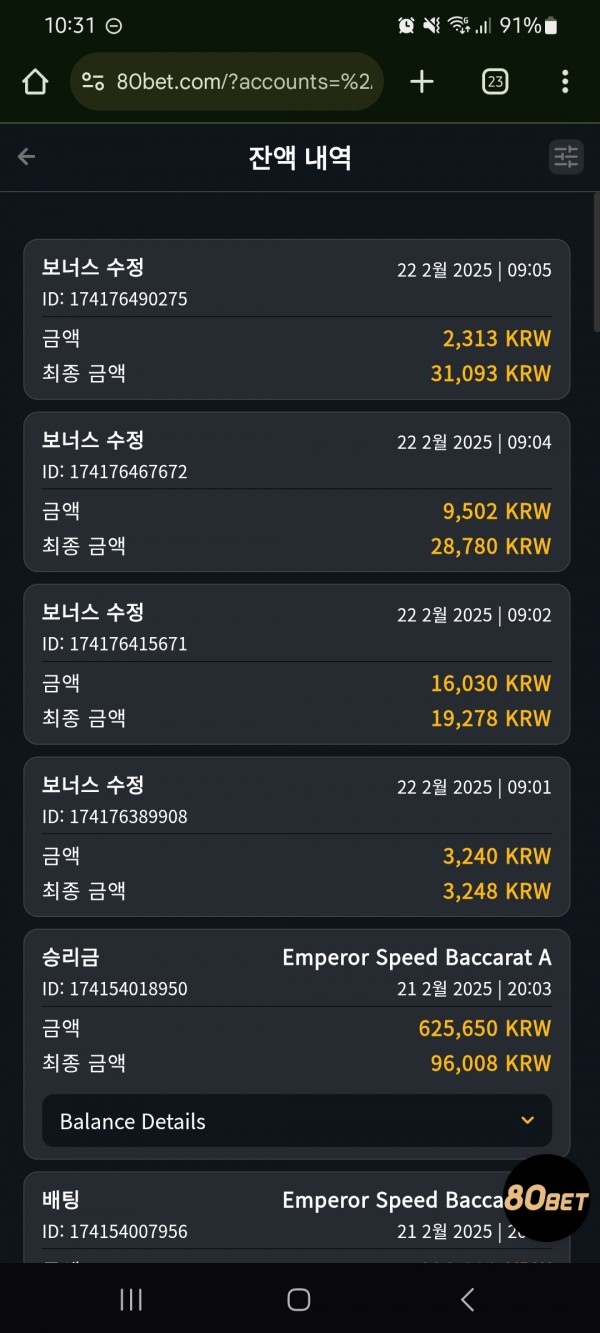Open the tab switcher showing 23 tabs
600x1333 pixels.
pyautogui.click(x=494, y=82)
